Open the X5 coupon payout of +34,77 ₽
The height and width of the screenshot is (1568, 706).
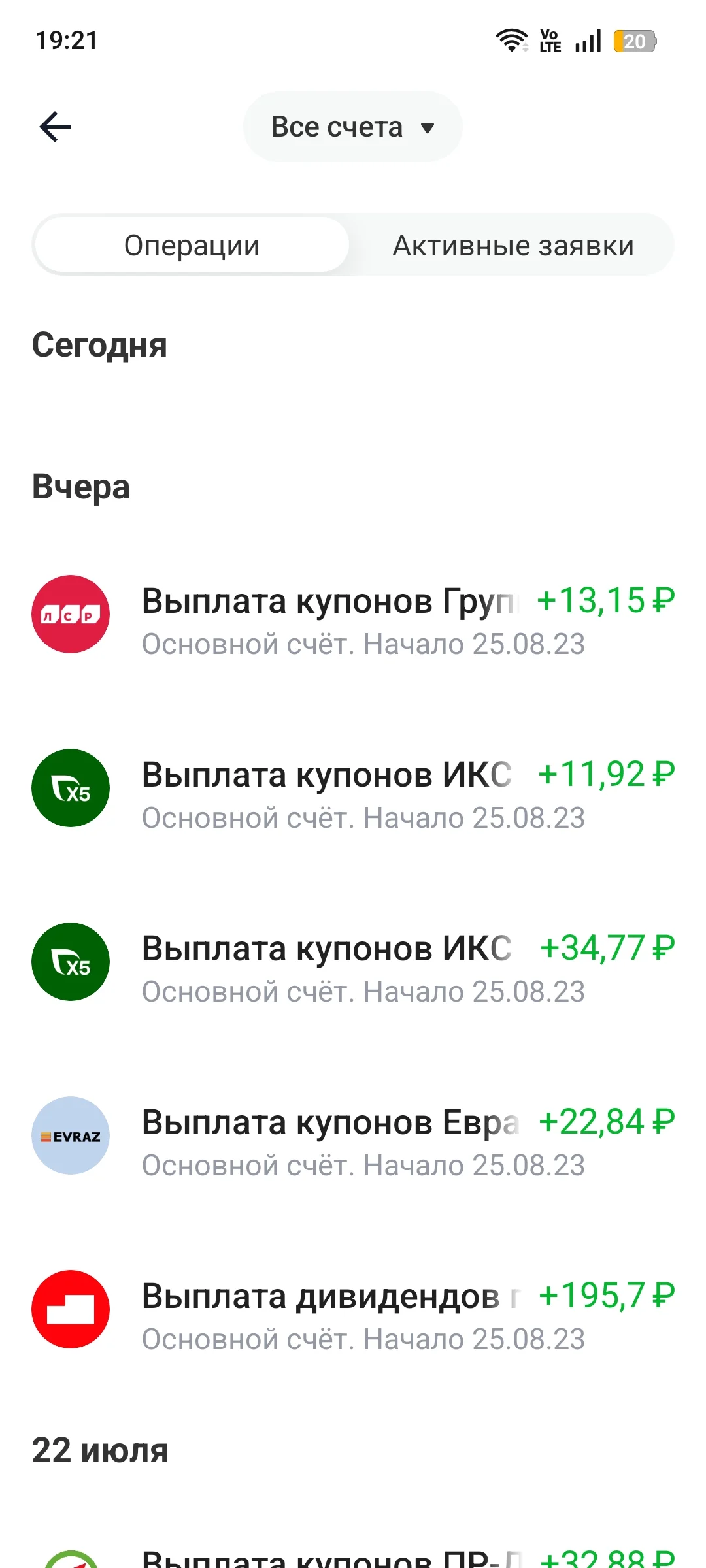point(353,962)
